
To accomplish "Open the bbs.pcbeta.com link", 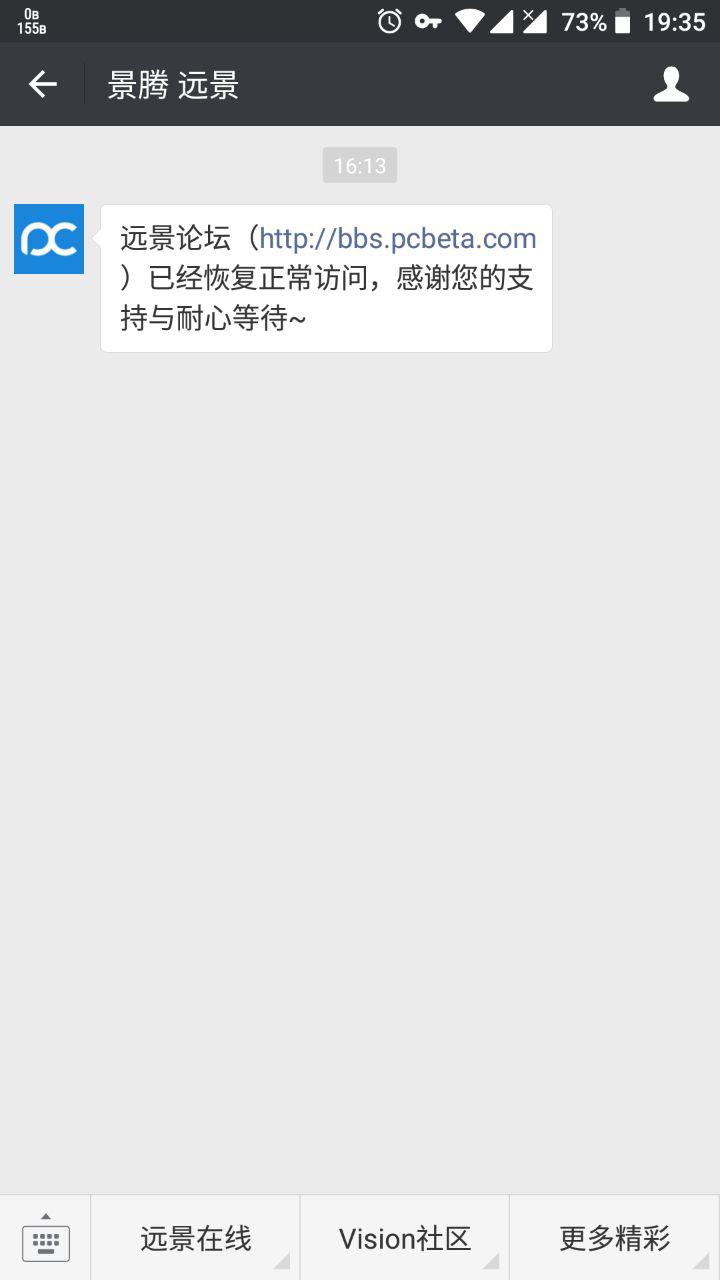I will 398,239.
